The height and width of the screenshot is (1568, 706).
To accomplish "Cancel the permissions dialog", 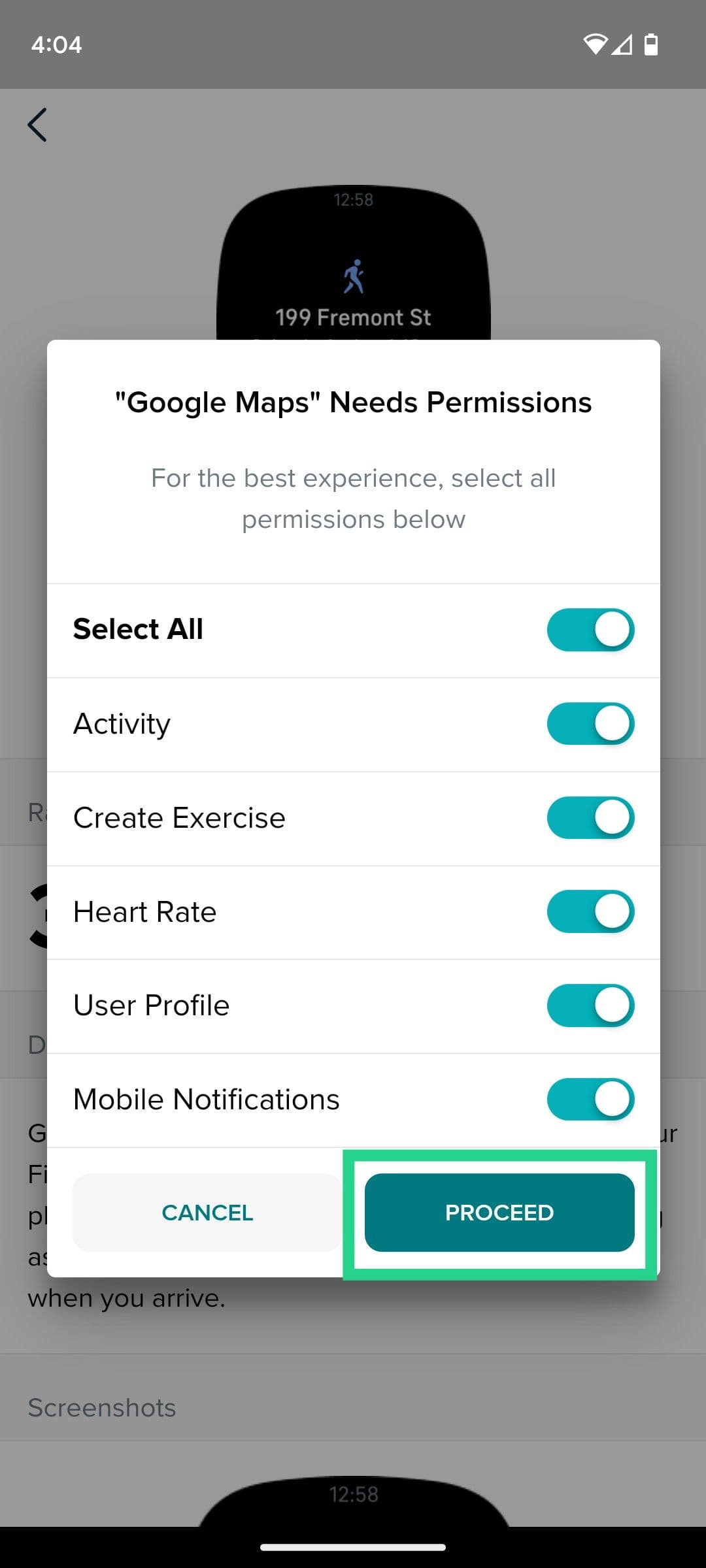I will [x=207, y=1213].
